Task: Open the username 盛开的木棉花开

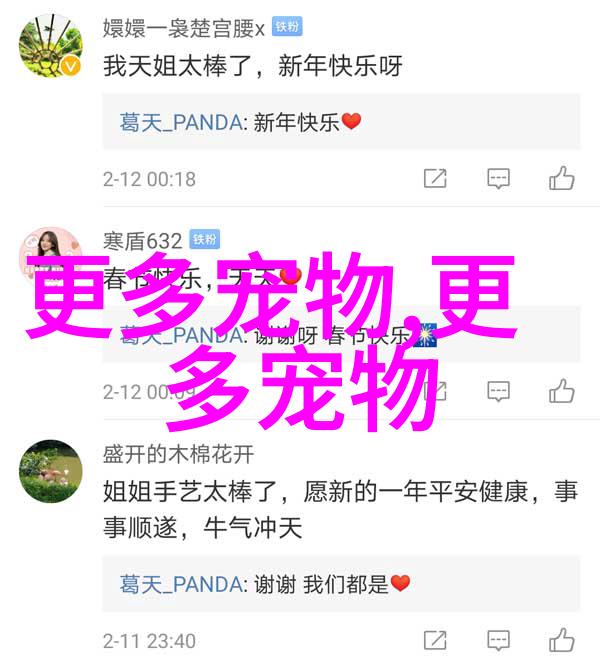Action: click(x=178, y=453)
